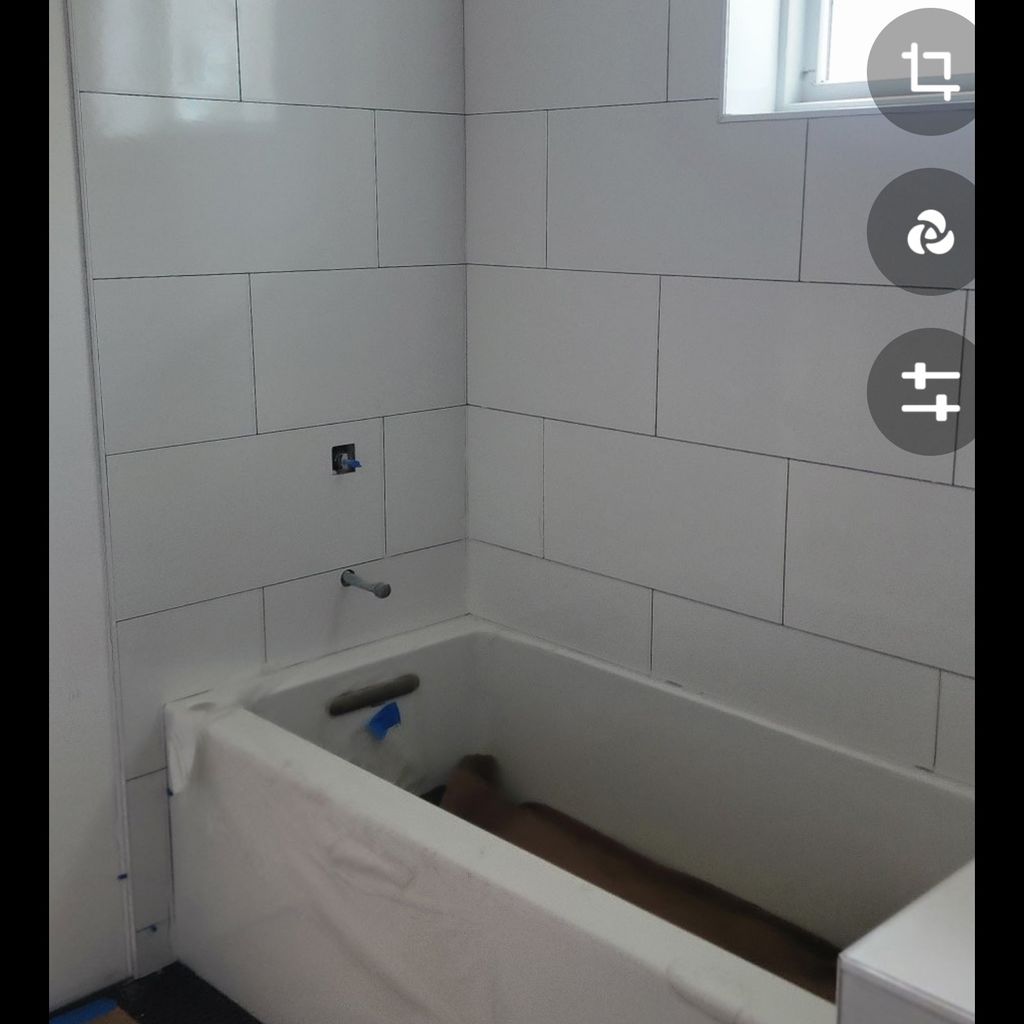Open the photo filters button
Viewport: 1024px width, 1024px height.
click(928, 232)
